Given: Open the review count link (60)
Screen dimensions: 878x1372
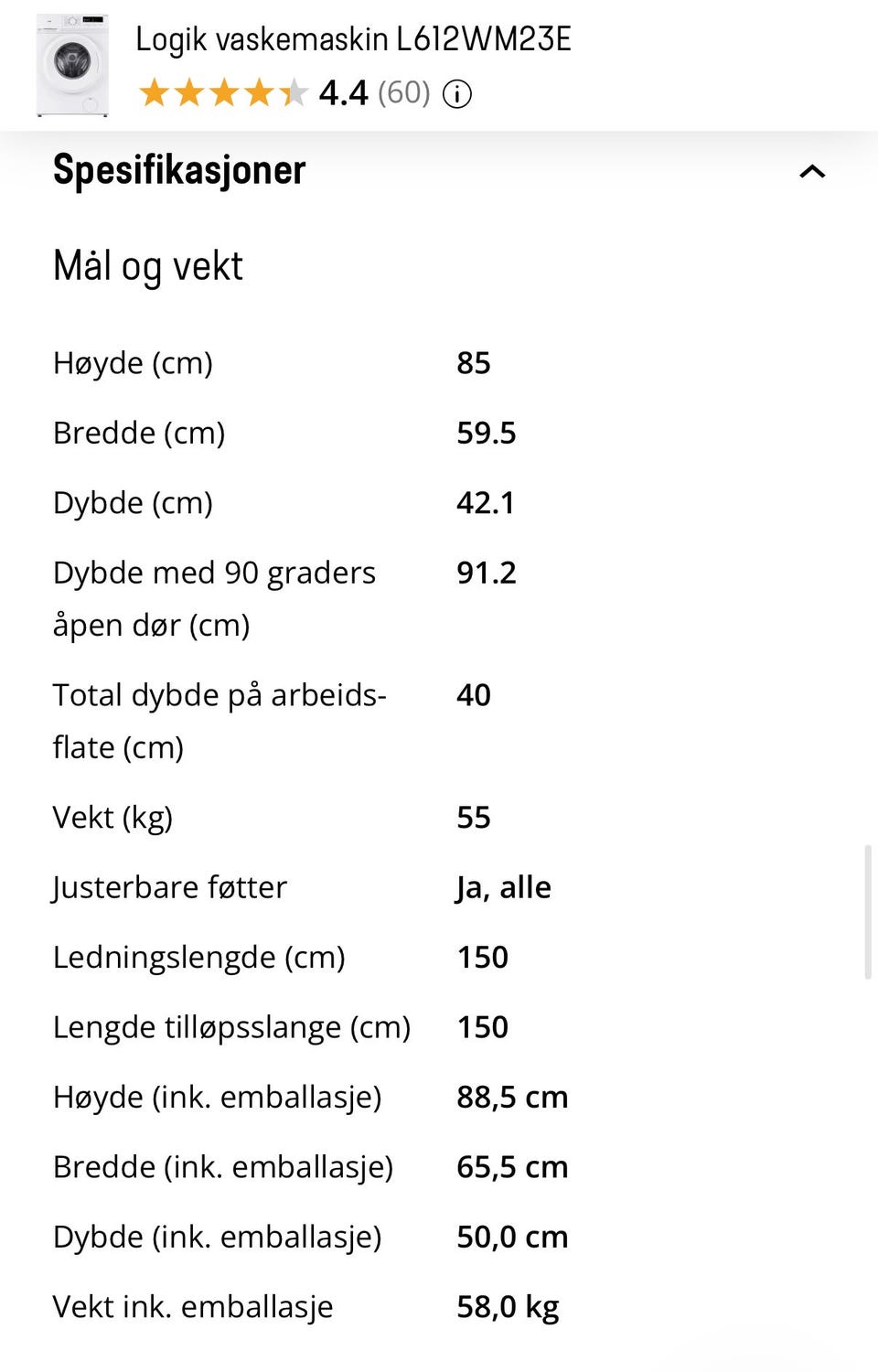Looking at the screenshot, I should point(403,92).
